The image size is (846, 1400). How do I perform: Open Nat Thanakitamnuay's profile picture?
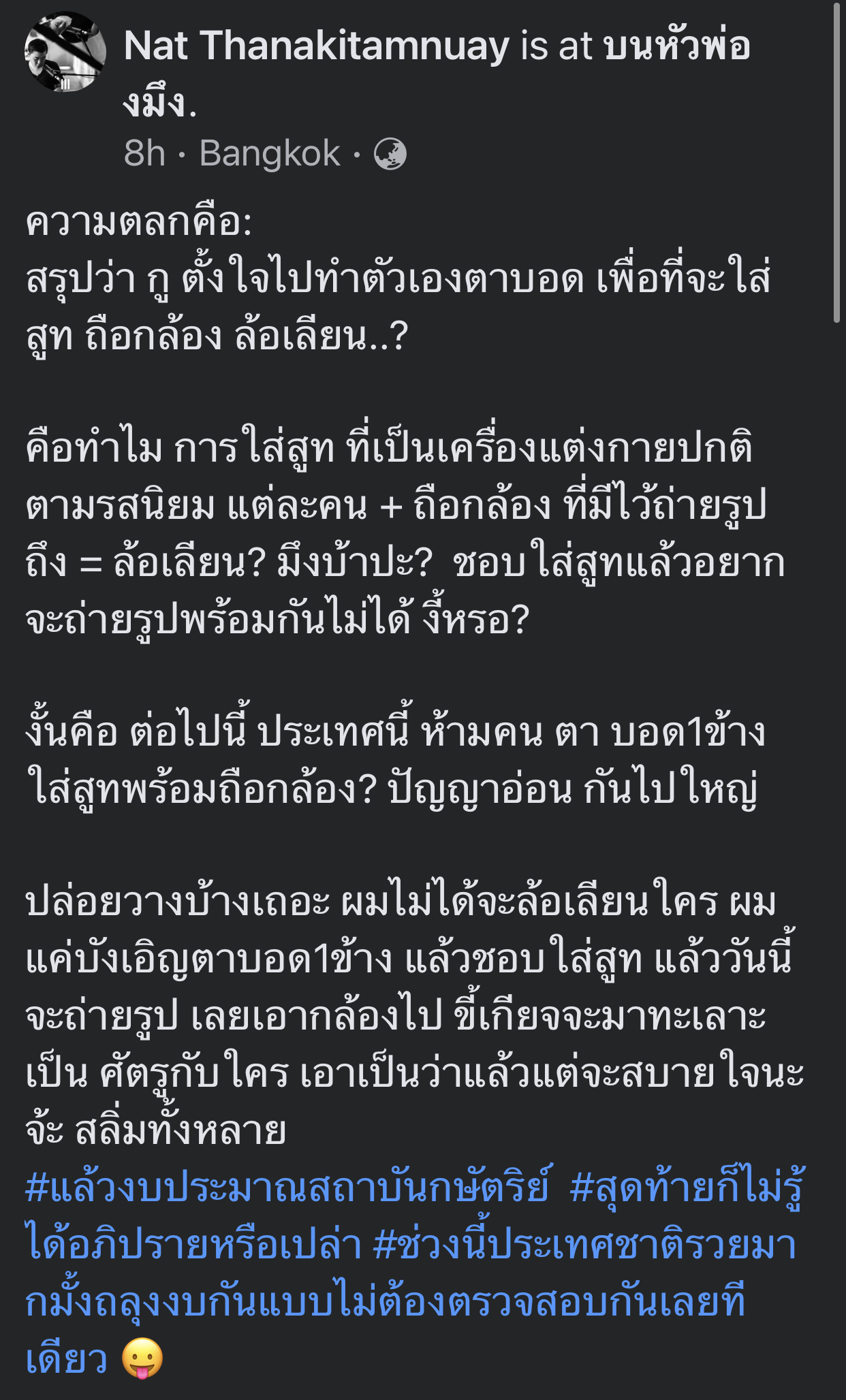point(65,52)
